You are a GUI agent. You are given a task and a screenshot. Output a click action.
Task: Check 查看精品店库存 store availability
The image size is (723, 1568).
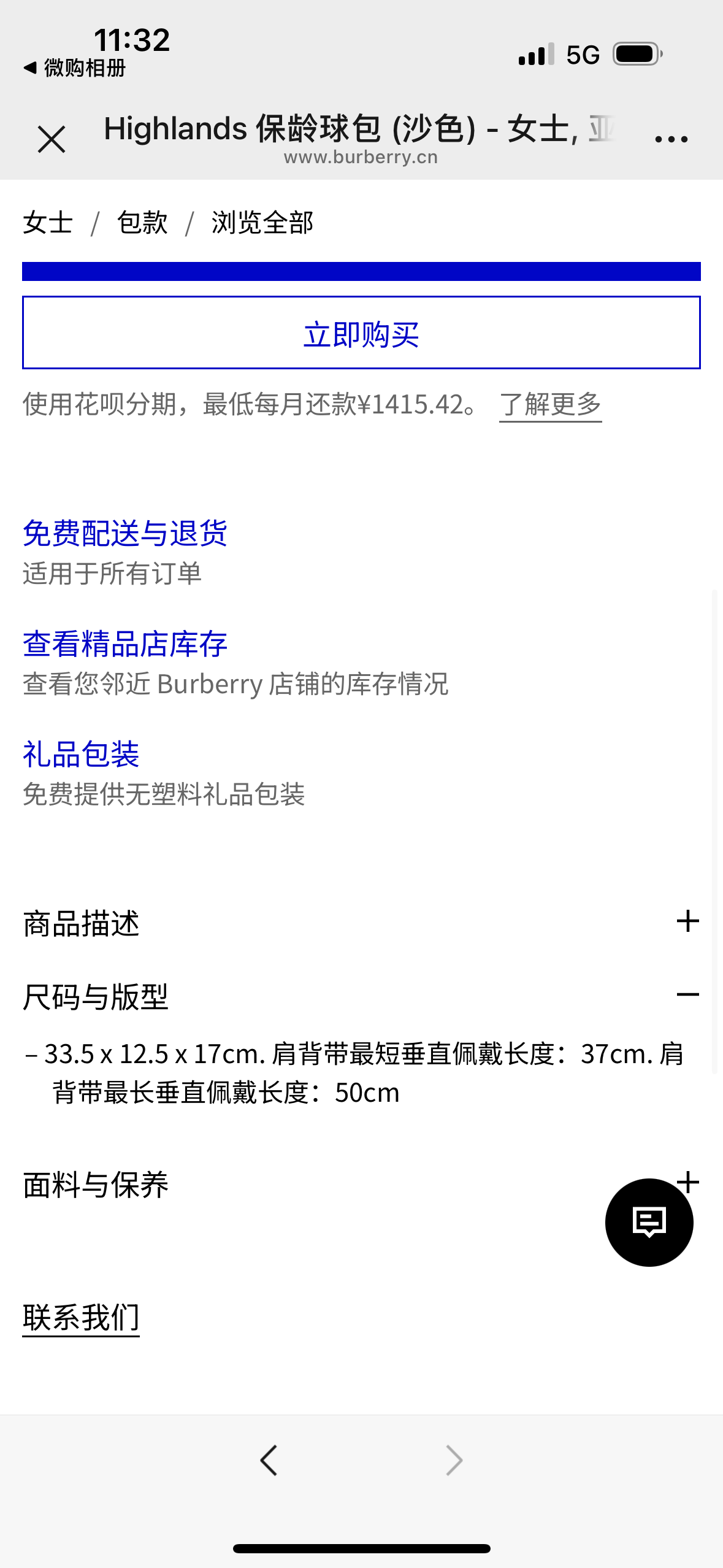click(125, 644)
